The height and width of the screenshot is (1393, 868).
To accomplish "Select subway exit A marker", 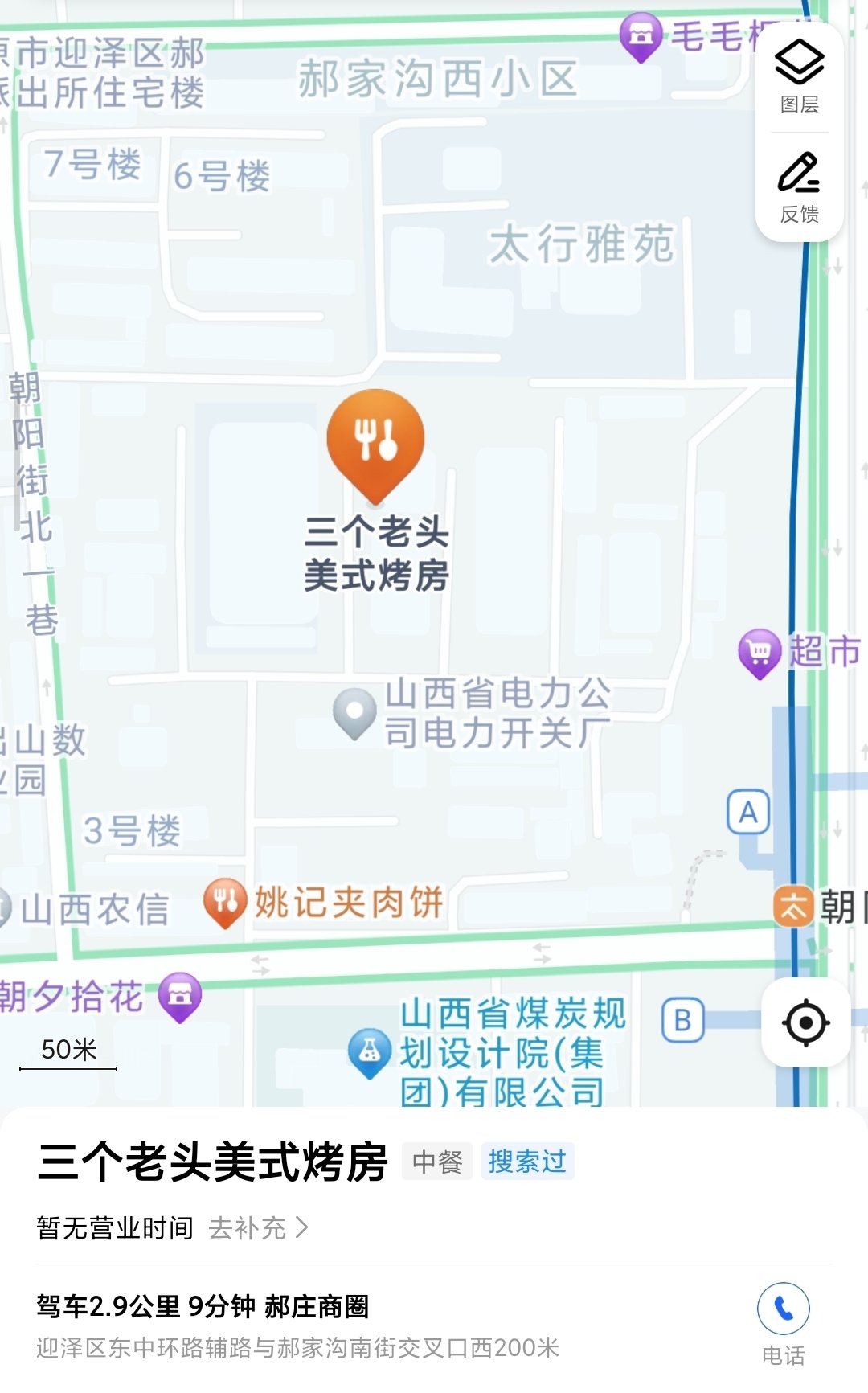I will click(x=748, y=813).
